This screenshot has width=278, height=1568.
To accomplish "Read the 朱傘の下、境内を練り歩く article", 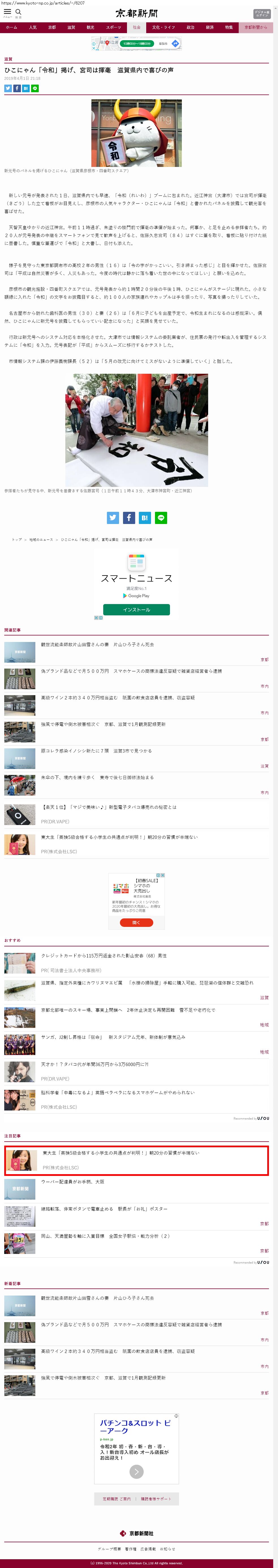I will pyautogui.click(x=97, y=777).
